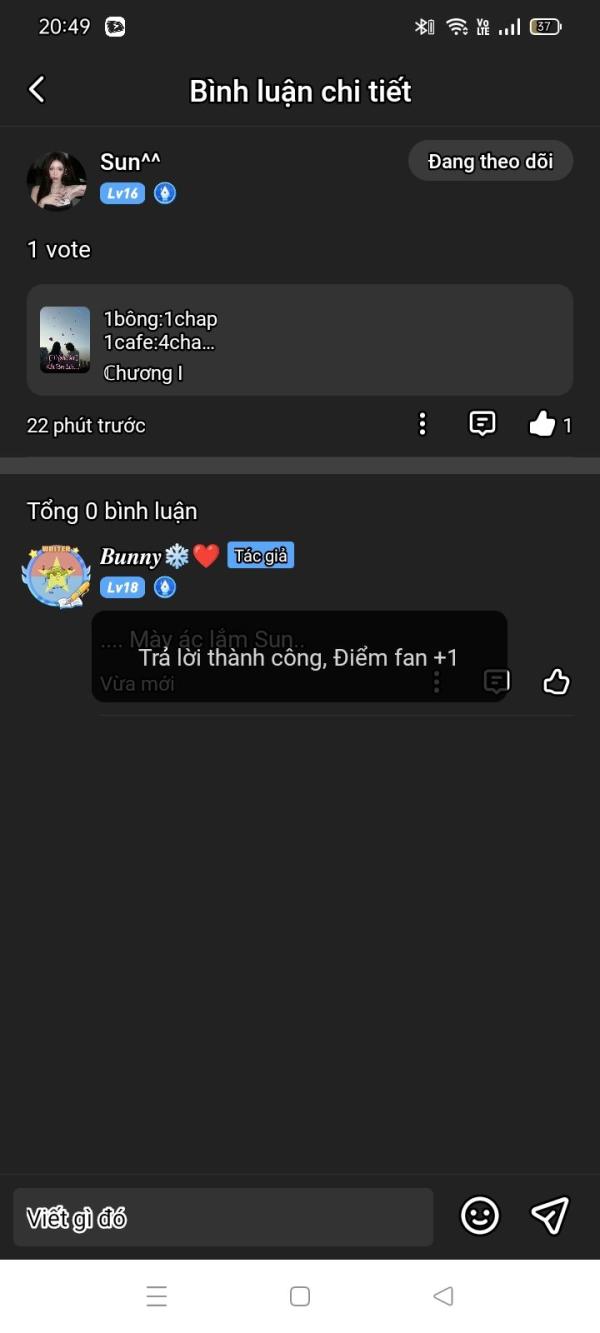The height and width of the screenshot is (1333, 600).
Task: Like Bunny's reply
Action: click(556, 682)
